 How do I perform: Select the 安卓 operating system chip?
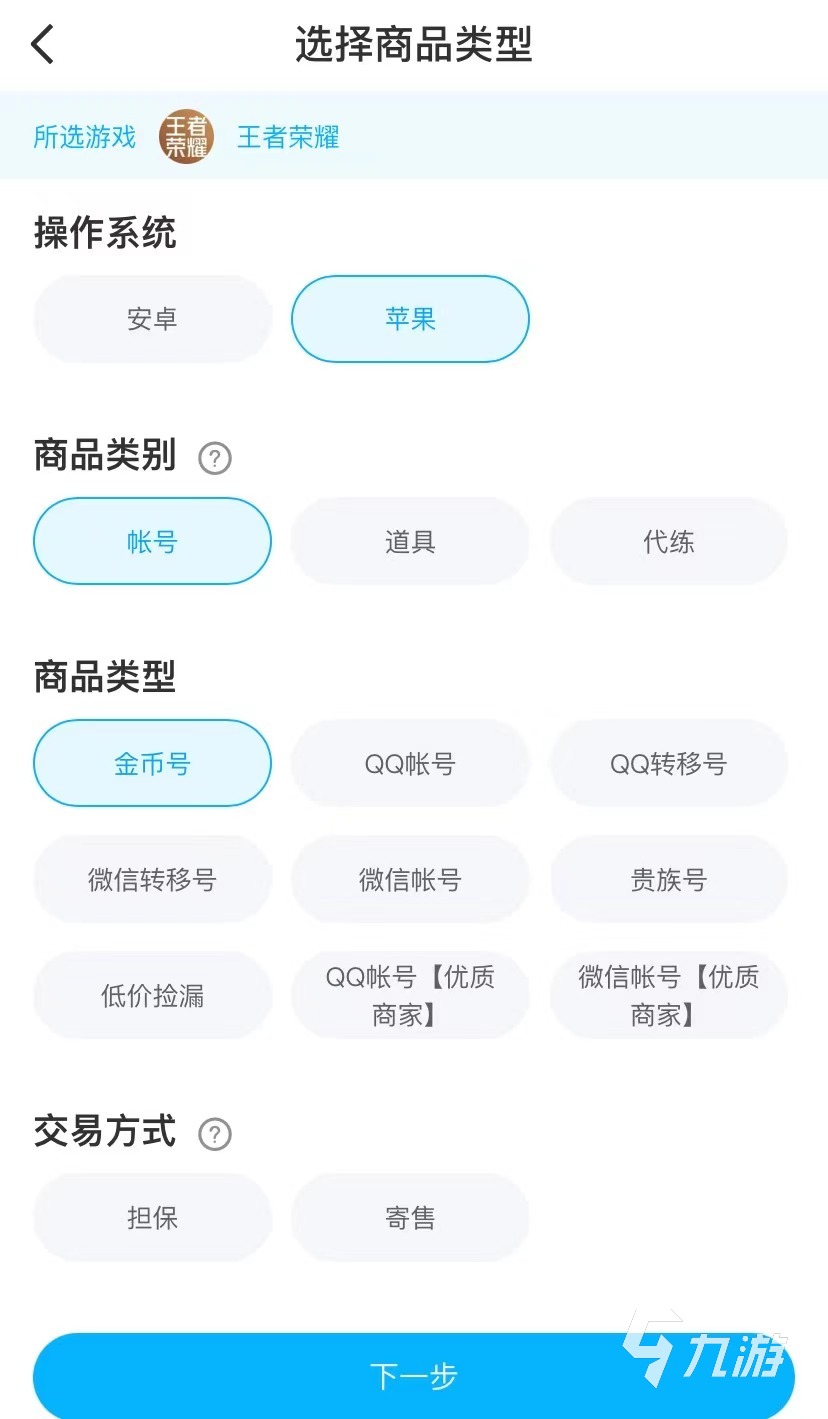152,319
